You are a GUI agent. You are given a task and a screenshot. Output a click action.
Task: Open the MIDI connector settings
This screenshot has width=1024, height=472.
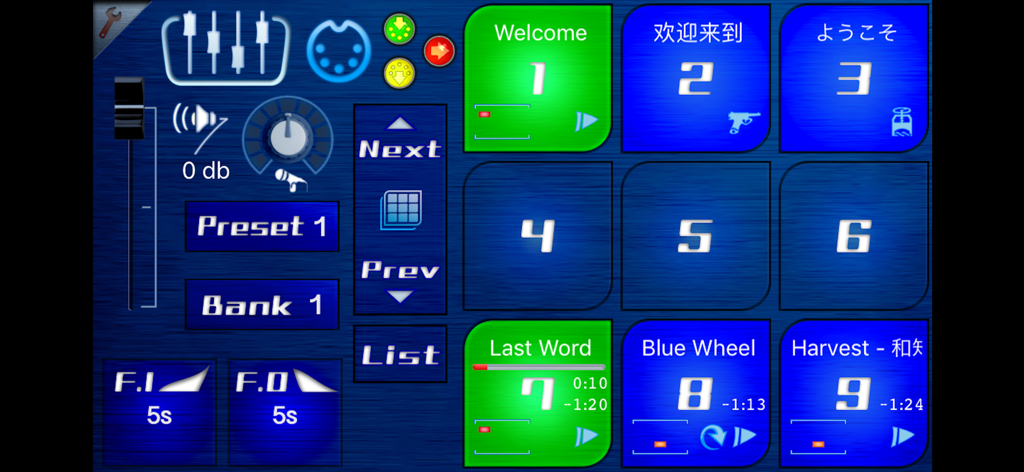coord(338,47)
